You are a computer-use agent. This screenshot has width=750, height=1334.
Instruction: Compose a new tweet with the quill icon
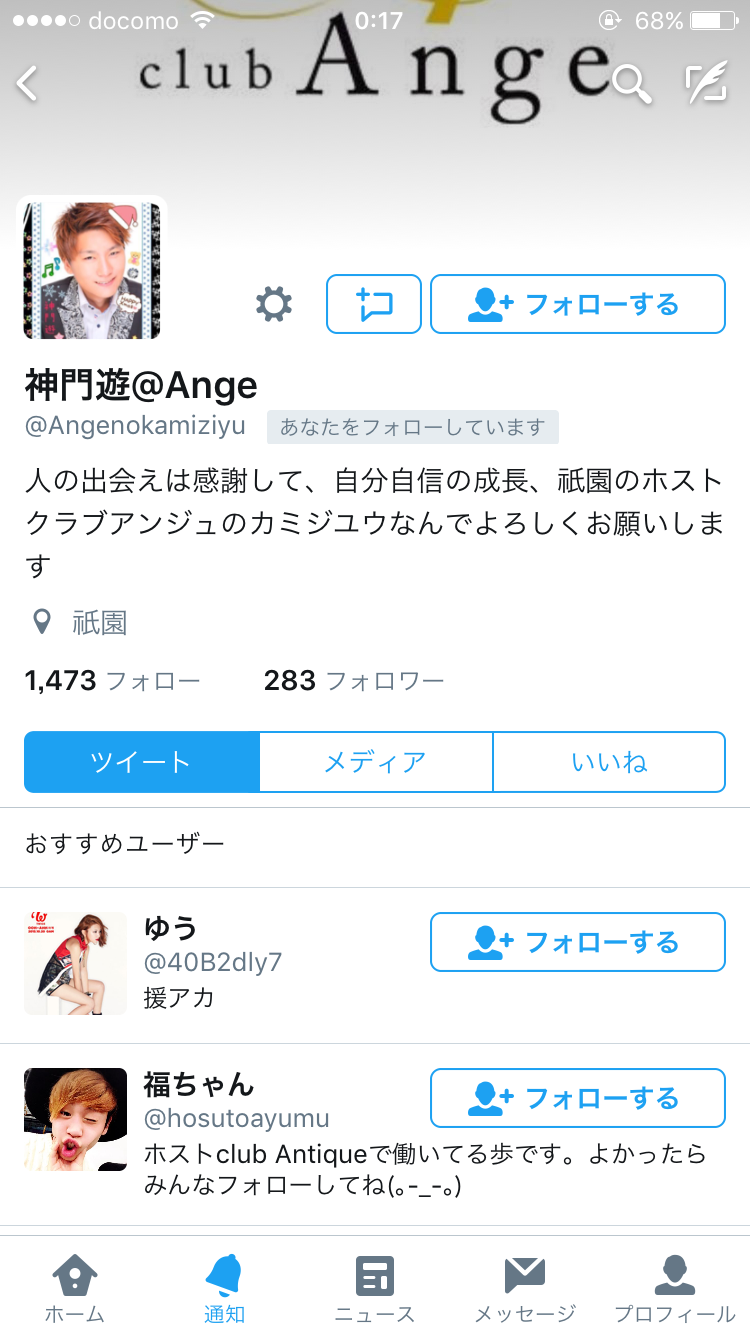(706, 83)
